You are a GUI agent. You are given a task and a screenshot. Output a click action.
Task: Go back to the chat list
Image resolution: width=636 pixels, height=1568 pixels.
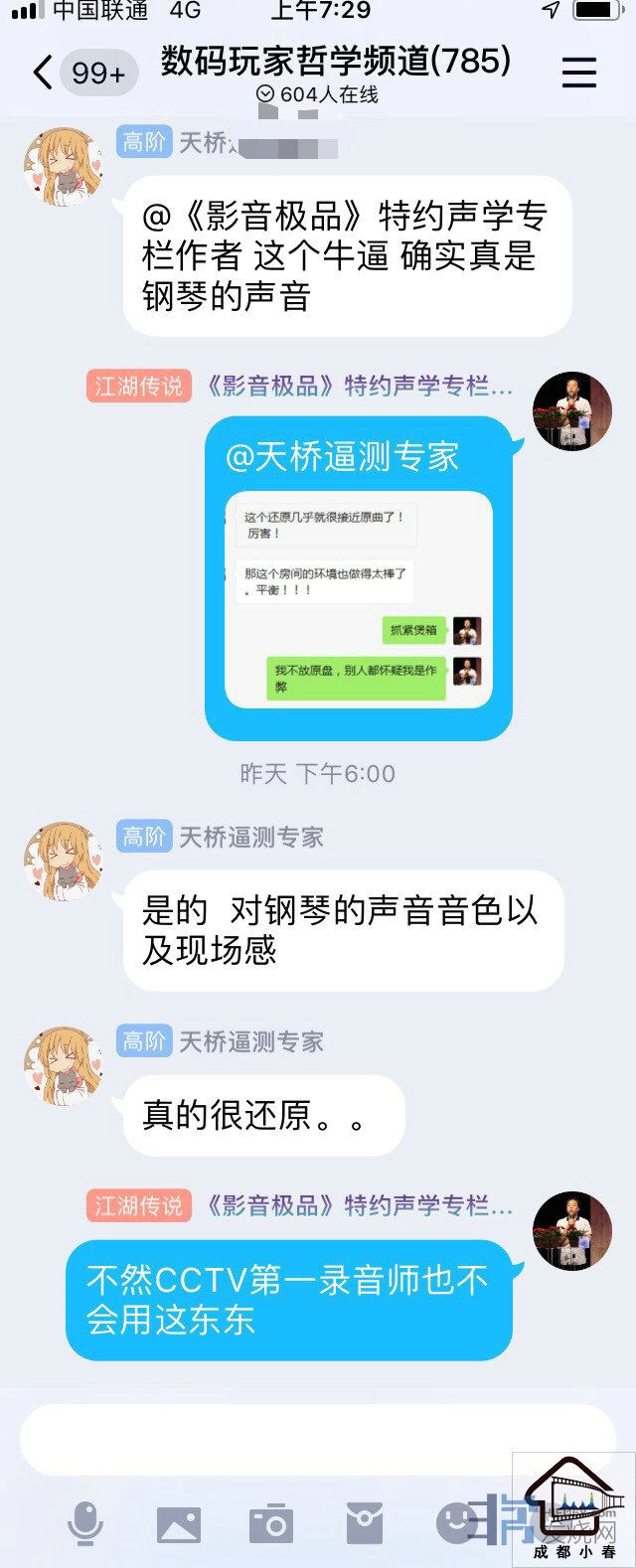pyautogui.click(x=43, y=74)
